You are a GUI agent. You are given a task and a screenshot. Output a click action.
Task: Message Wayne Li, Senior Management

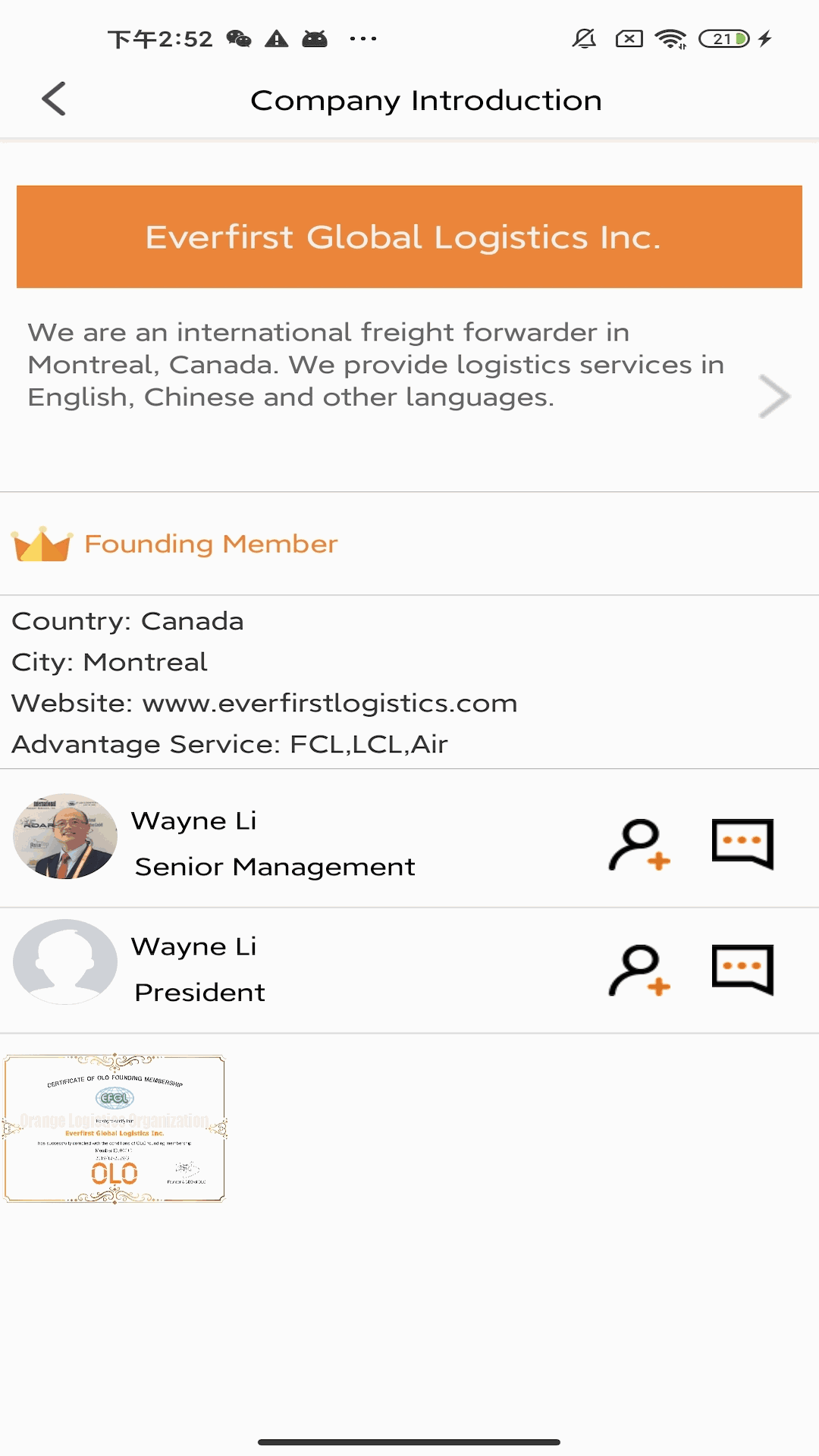[x=742, y=843]
